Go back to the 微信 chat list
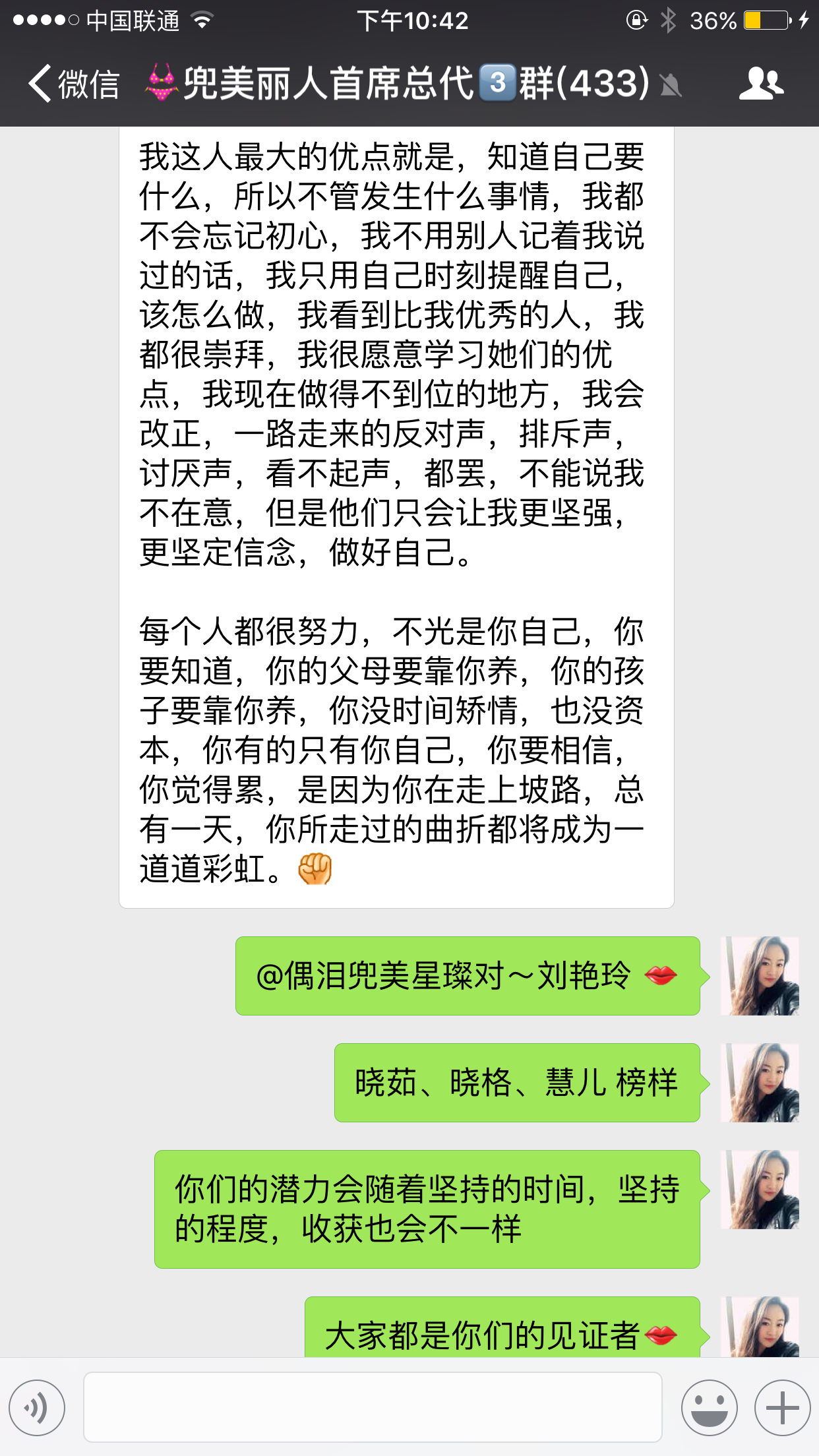Screen dimensions: 819x1456 pyautogui.click(x=73, y=84)
